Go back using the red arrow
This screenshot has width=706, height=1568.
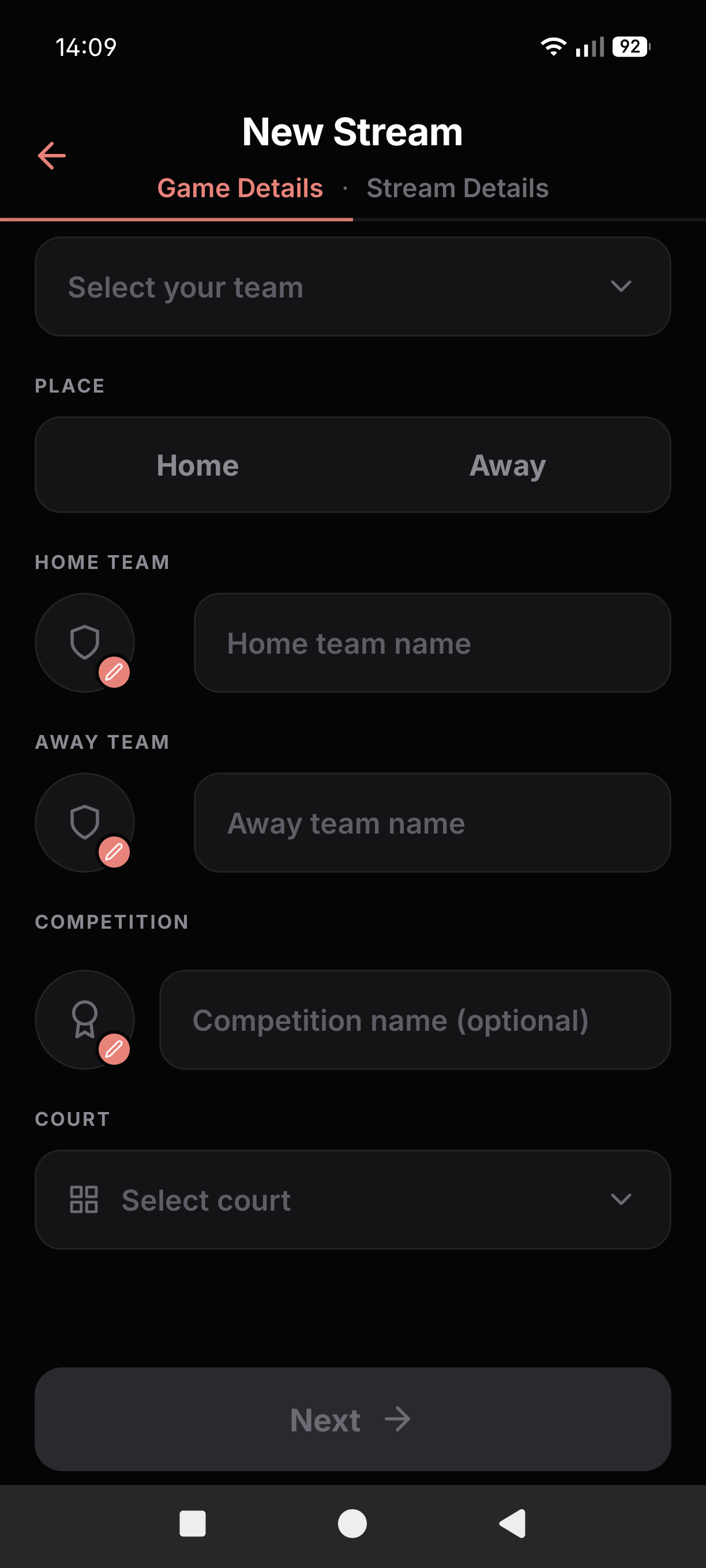point(52,156)
